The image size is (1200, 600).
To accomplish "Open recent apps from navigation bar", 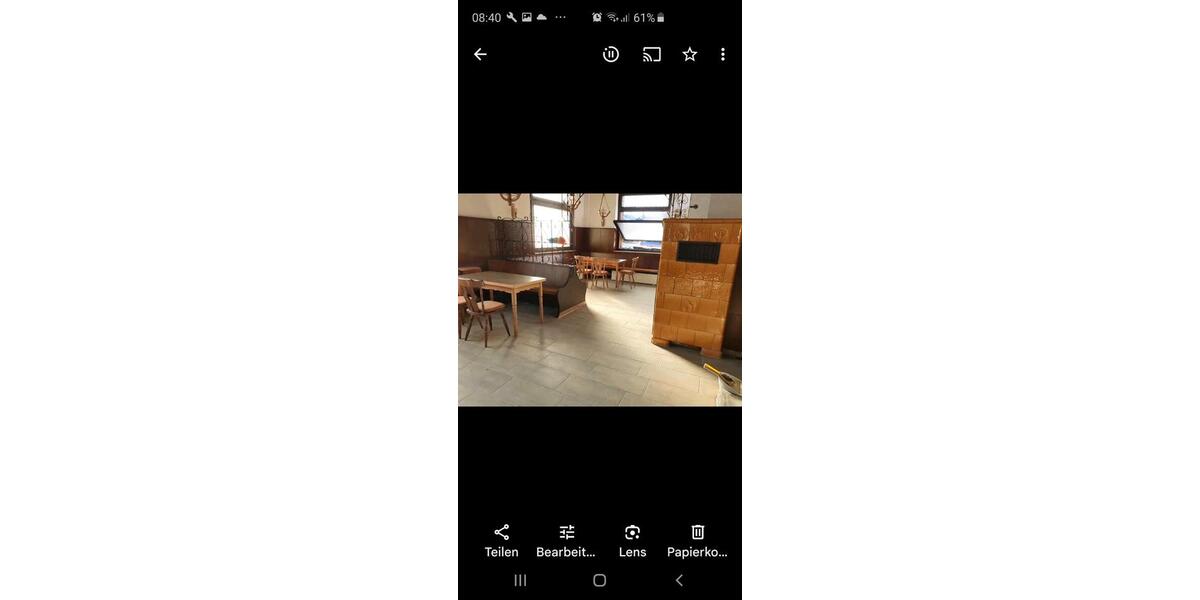I will click(x=520, y=580).
